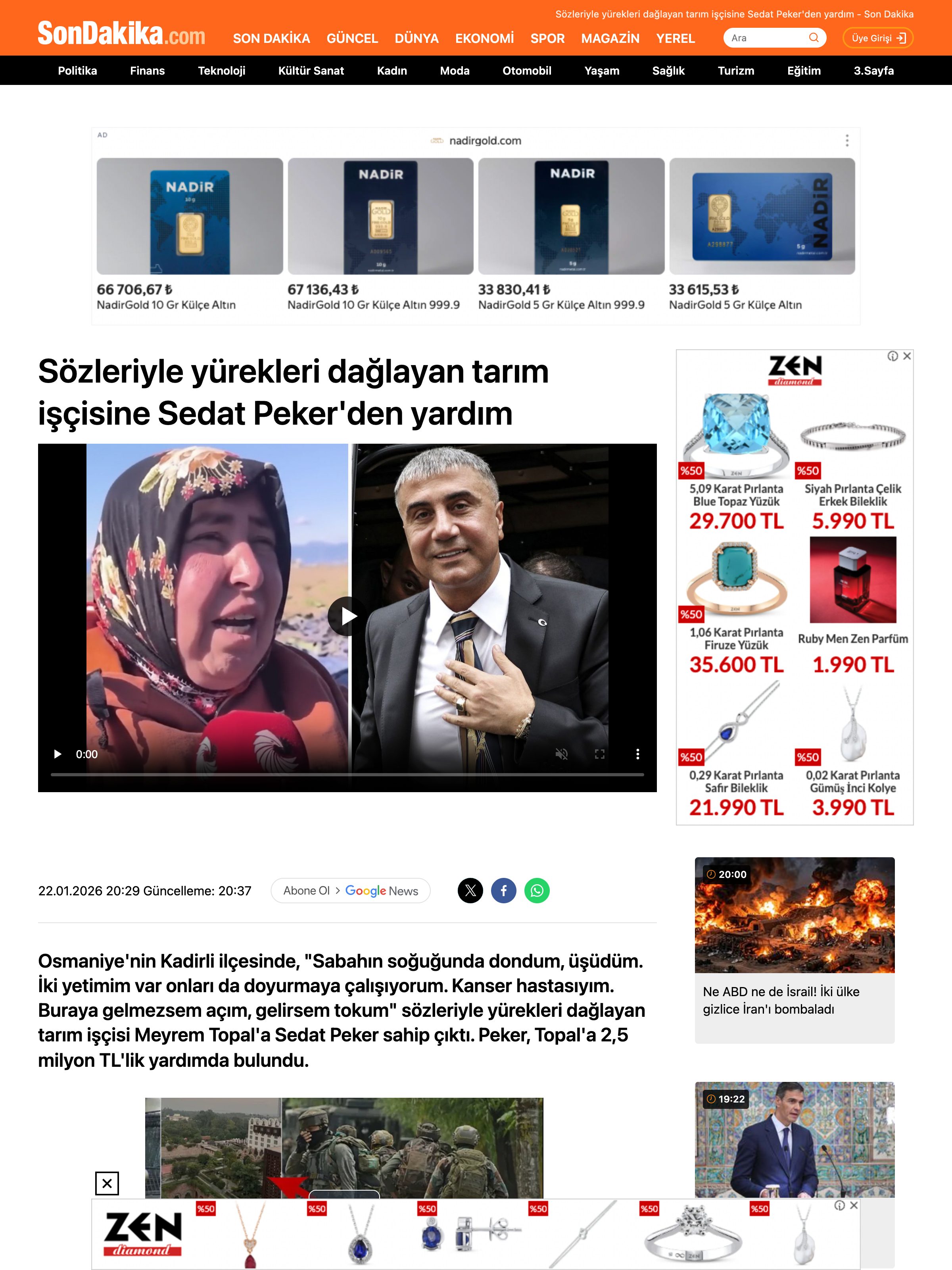The height and width of the screenshot is (1270, 952).
Task: Select the Sağlık category
Action: pyautogui.click(x=668, y=71)
